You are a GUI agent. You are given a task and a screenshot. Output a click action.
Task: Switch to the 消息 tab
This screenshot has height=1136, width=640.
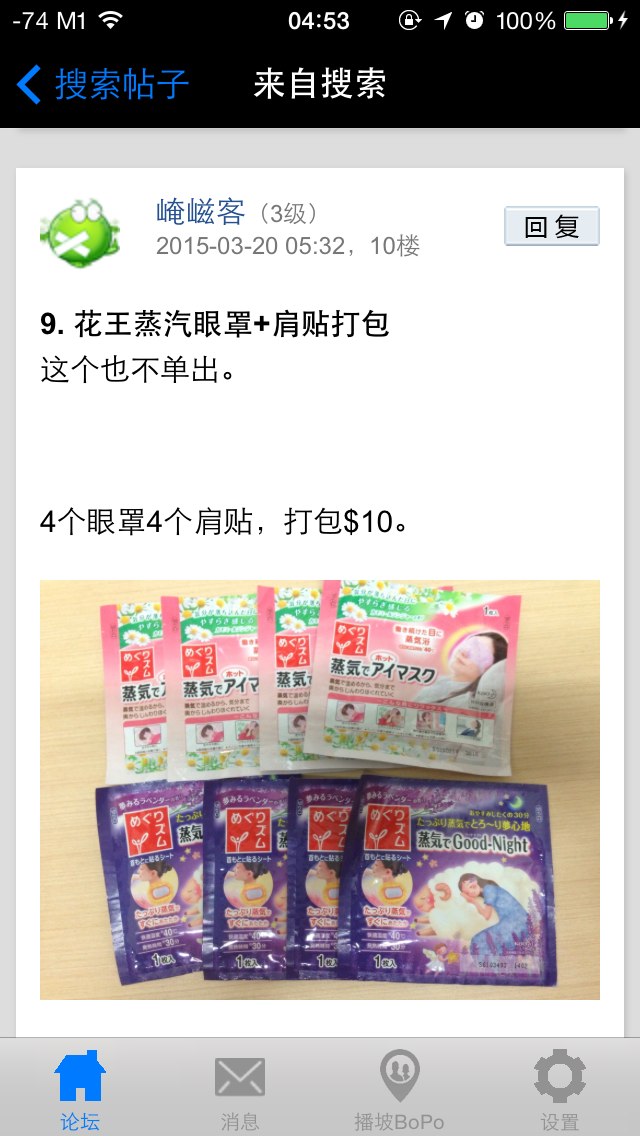click(x=240, y=1090)
